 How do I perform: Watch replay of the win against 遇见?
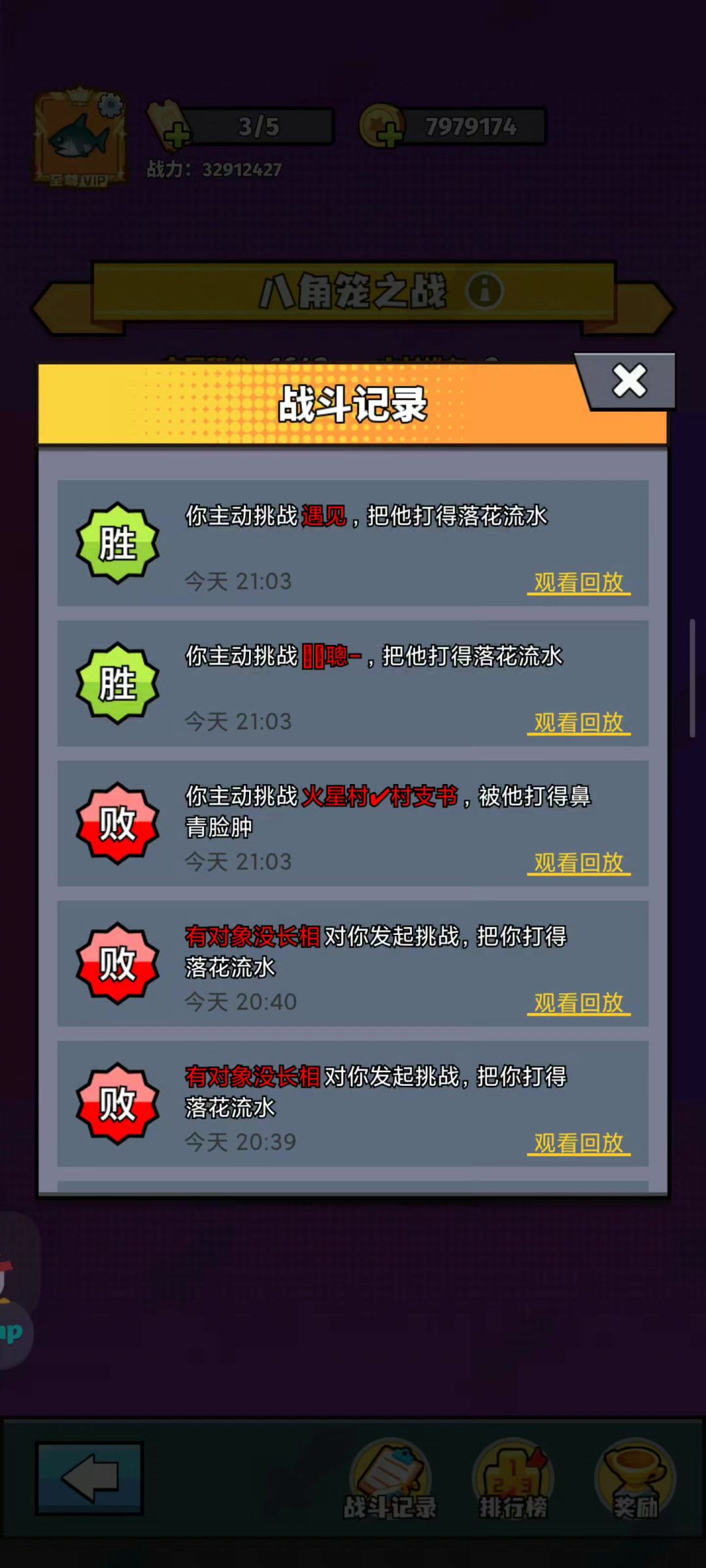coord(579,582)
